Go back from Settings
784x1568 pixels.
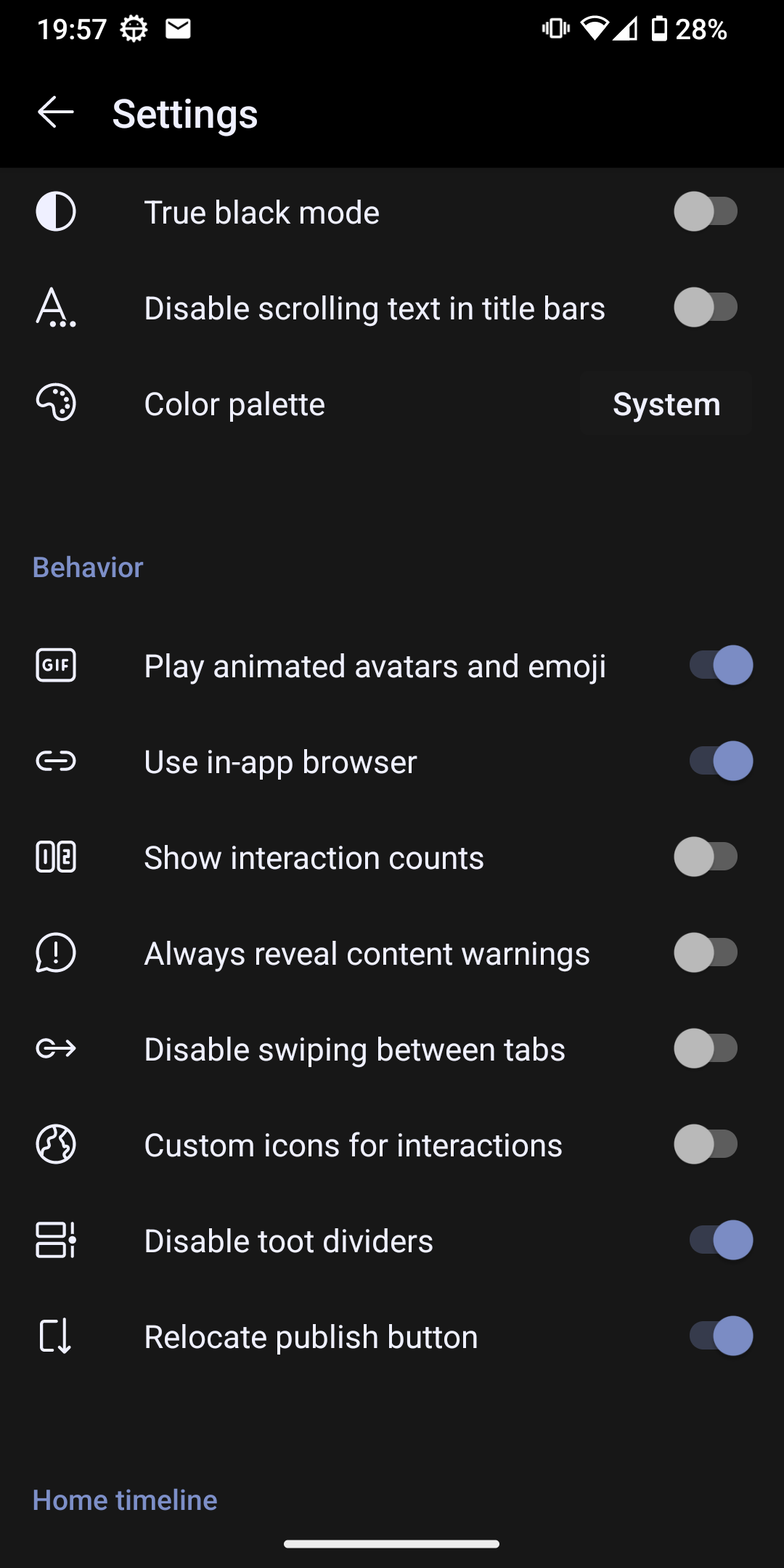(56, 113)
